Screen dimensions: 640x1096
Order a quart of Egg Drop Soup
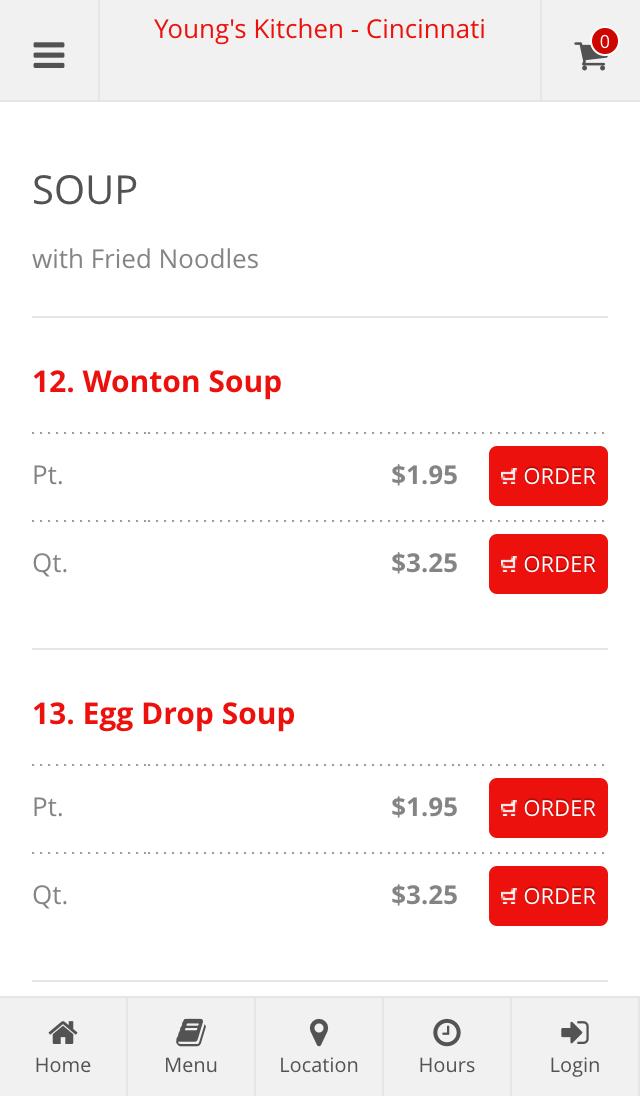(548, 896)
